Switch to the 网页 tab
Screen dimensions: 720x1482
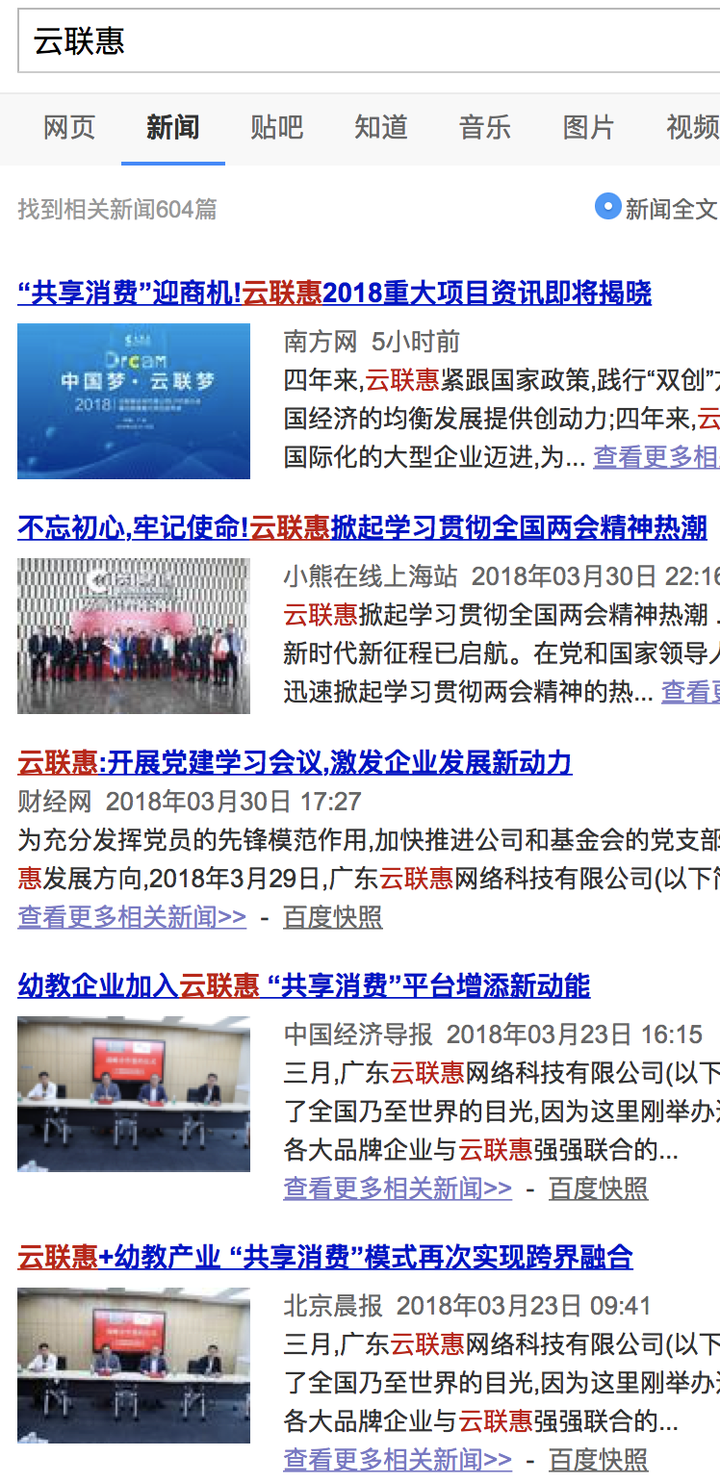[69, 128]
